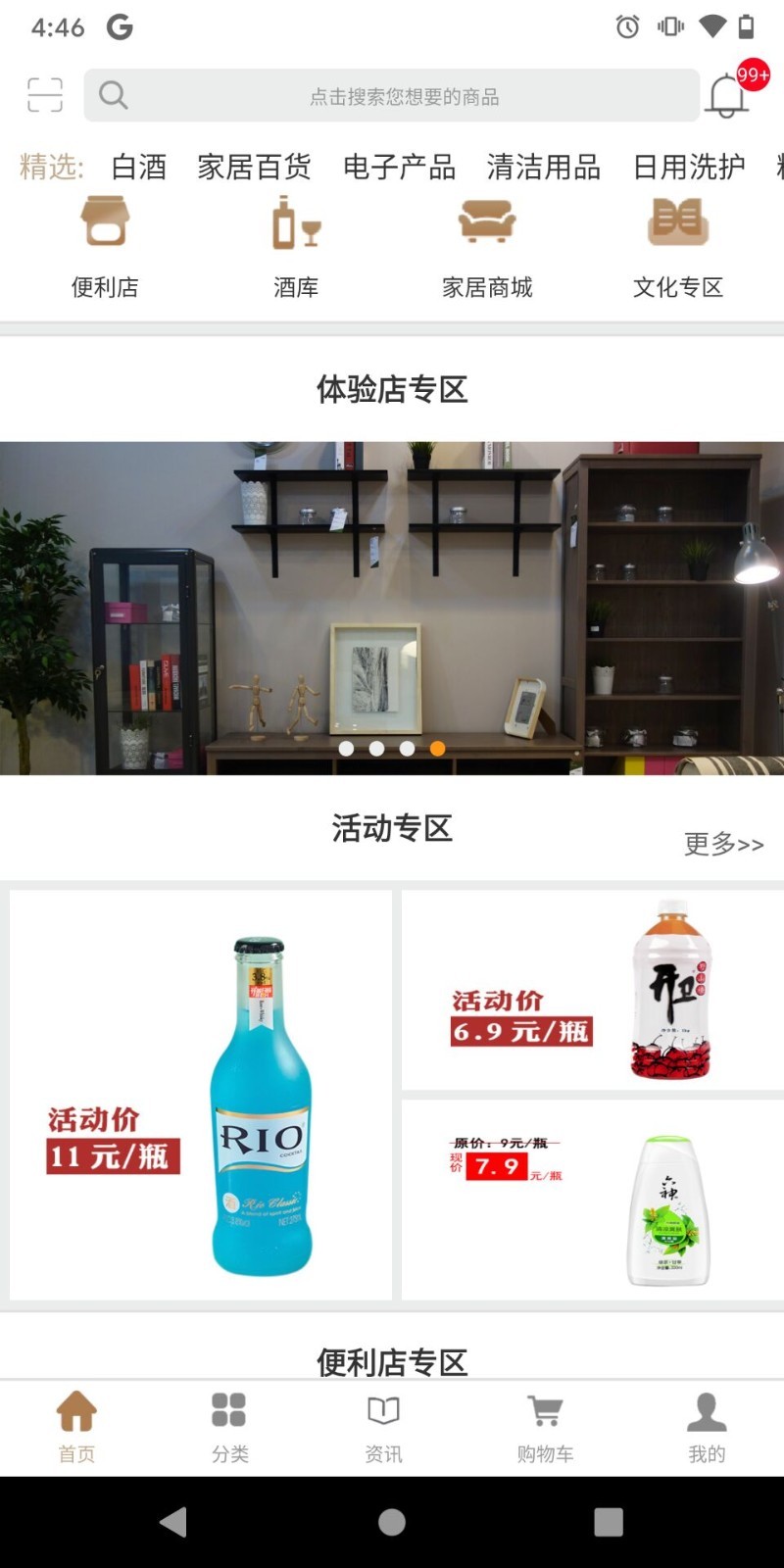Tap the scan code icon

(x=45, y=95)
